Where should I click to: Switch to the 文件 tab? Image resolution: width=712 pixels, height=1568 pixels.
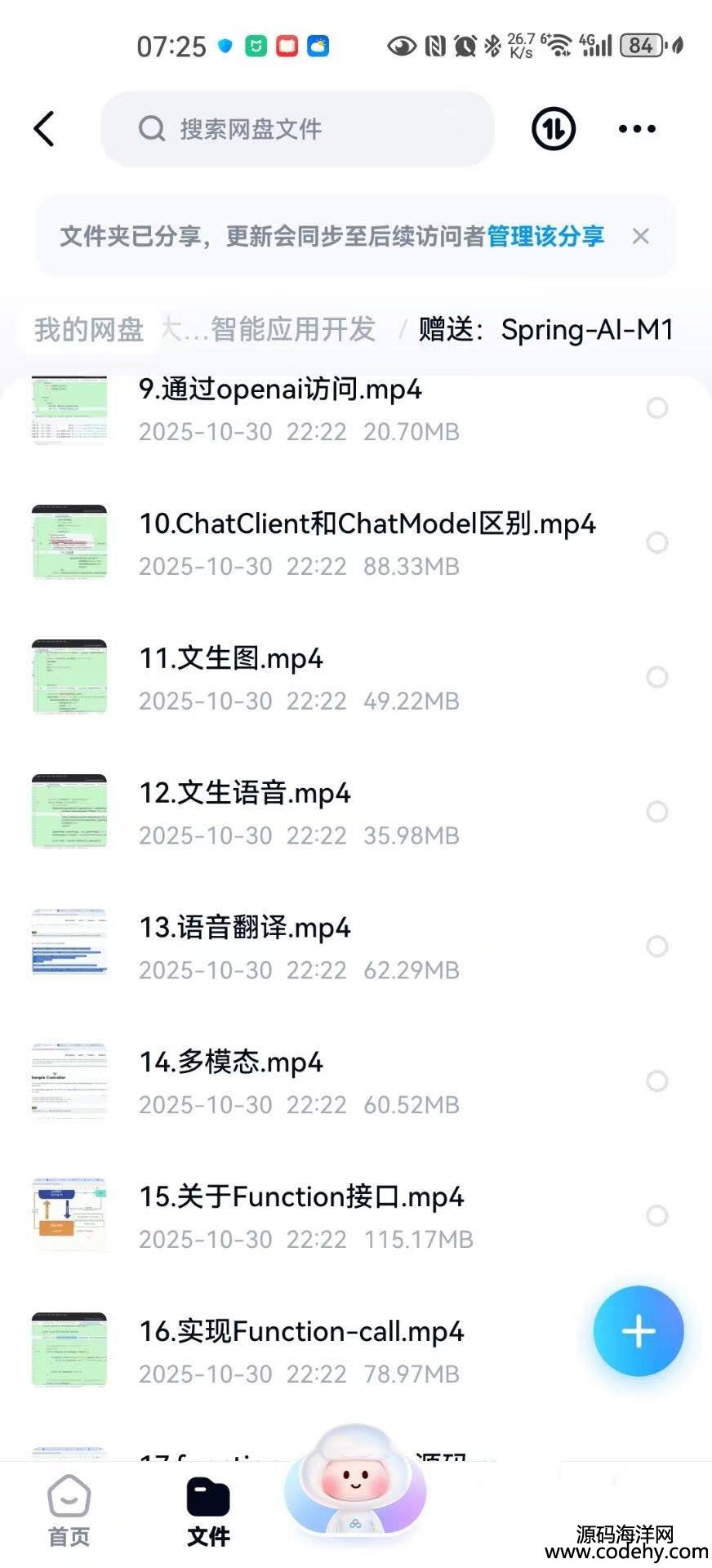(208, 1511)
